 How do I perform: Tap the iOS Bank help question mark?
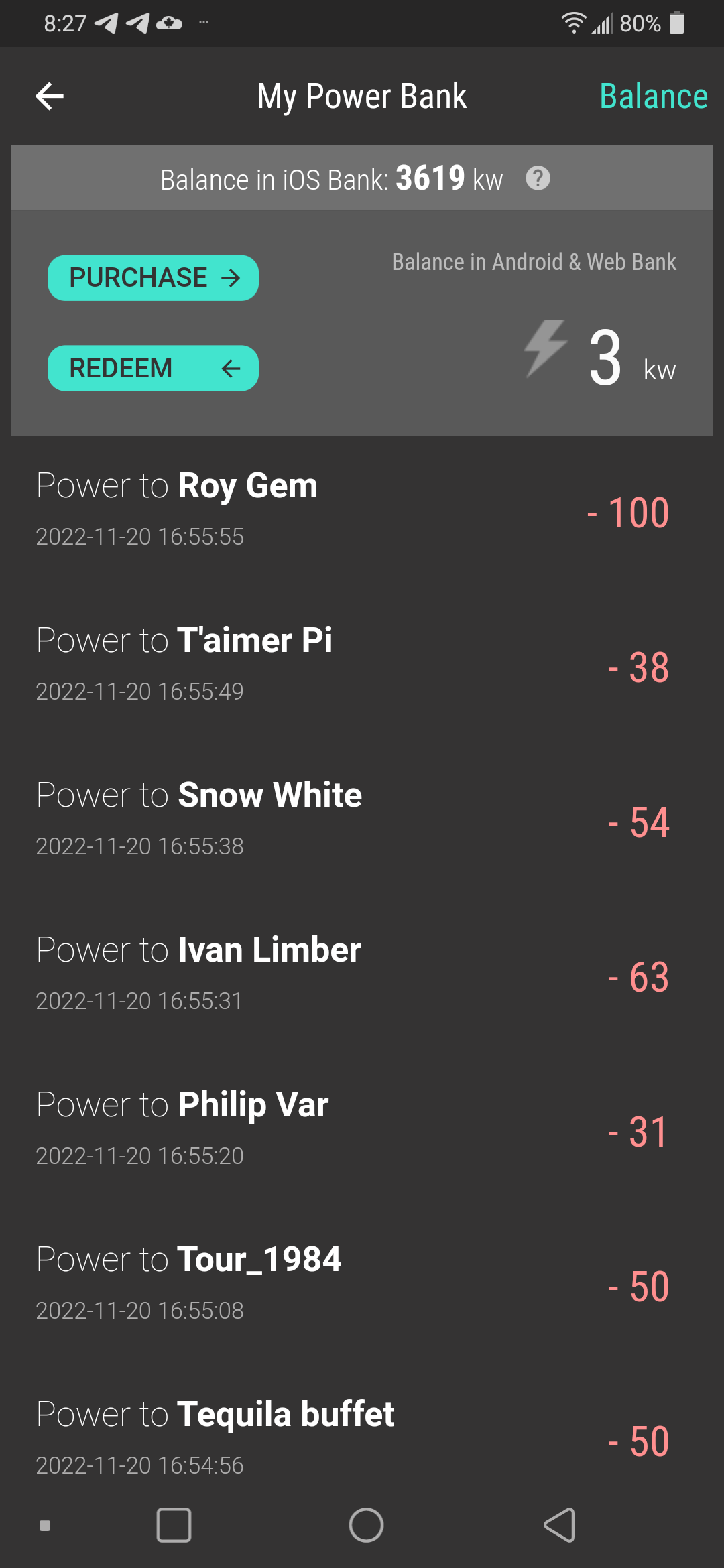click(x=538, y=178)
